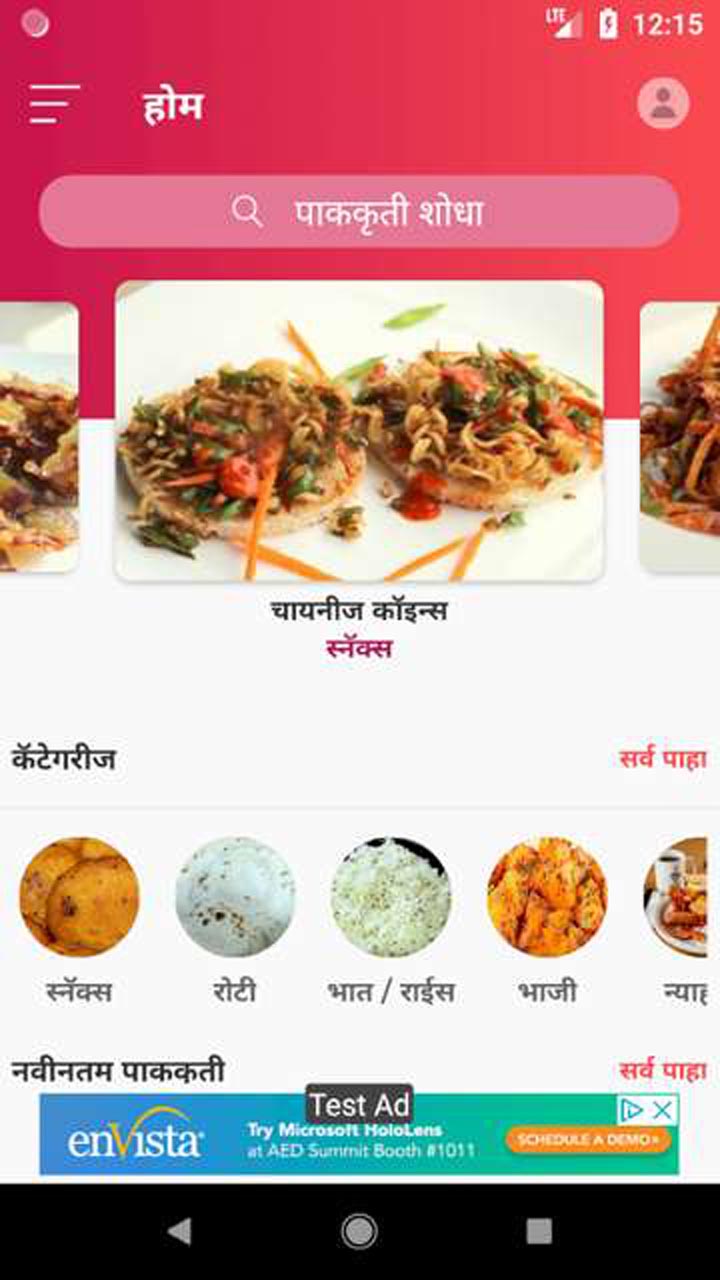Go back with the system back button

pyautogui.click(x=179, y=1231)
